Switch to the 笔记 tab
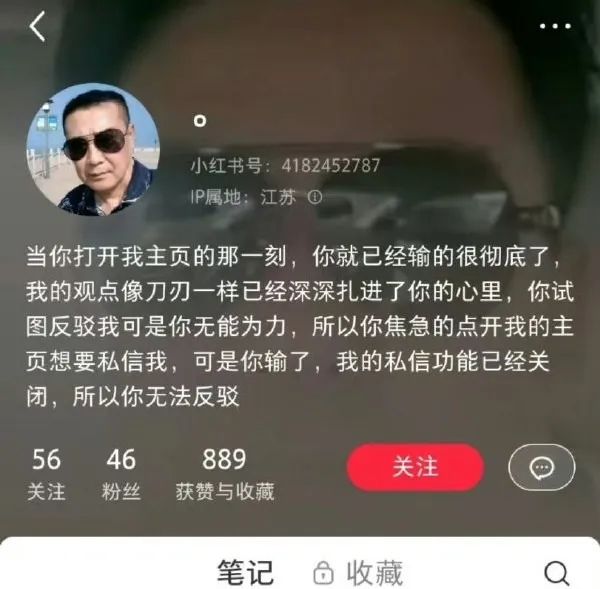This screenshot has height=589, width=600. tap(245, 573)
